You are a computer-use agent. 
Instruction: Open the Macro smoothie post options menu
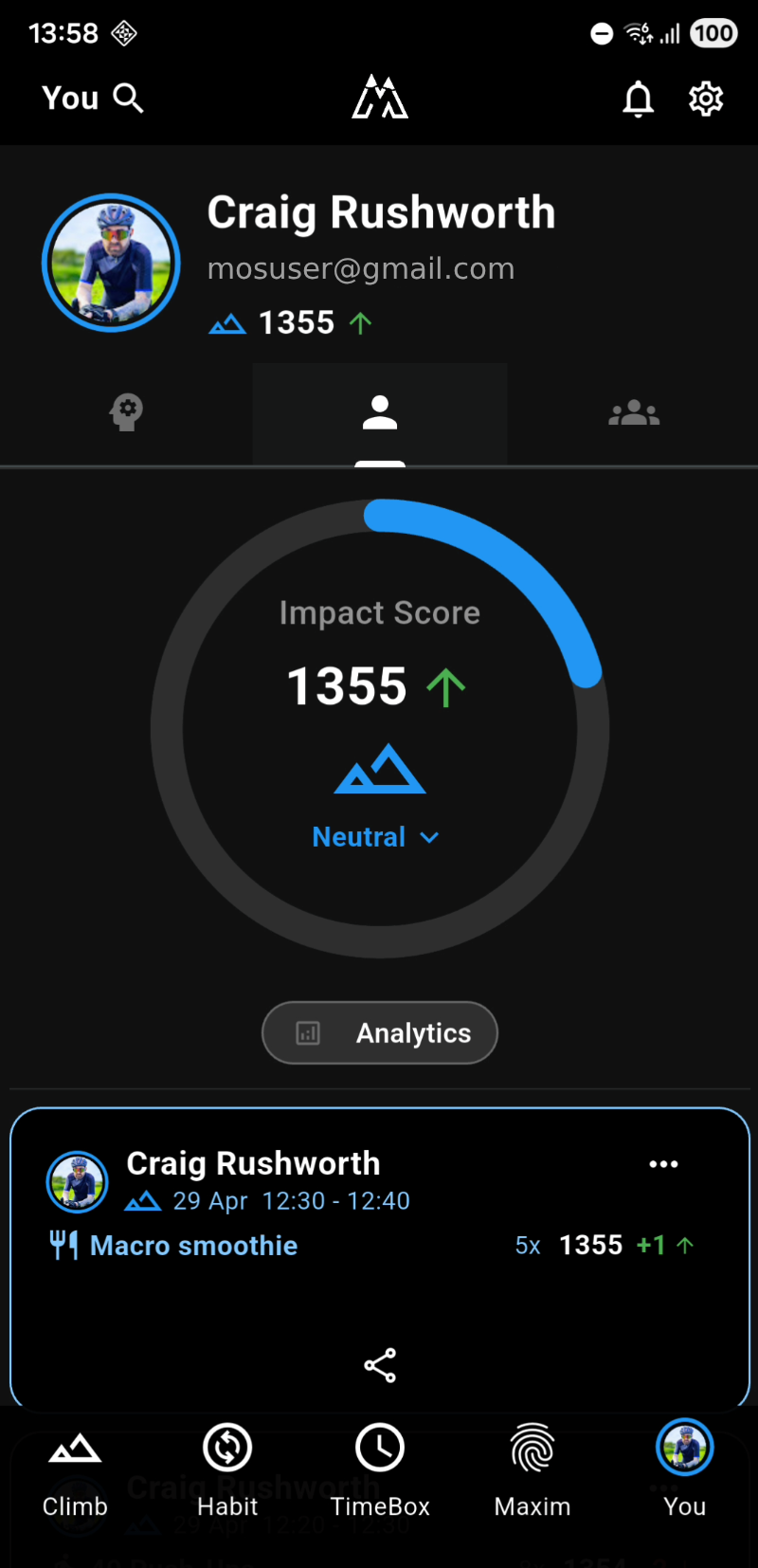[x=663, y=1164]
